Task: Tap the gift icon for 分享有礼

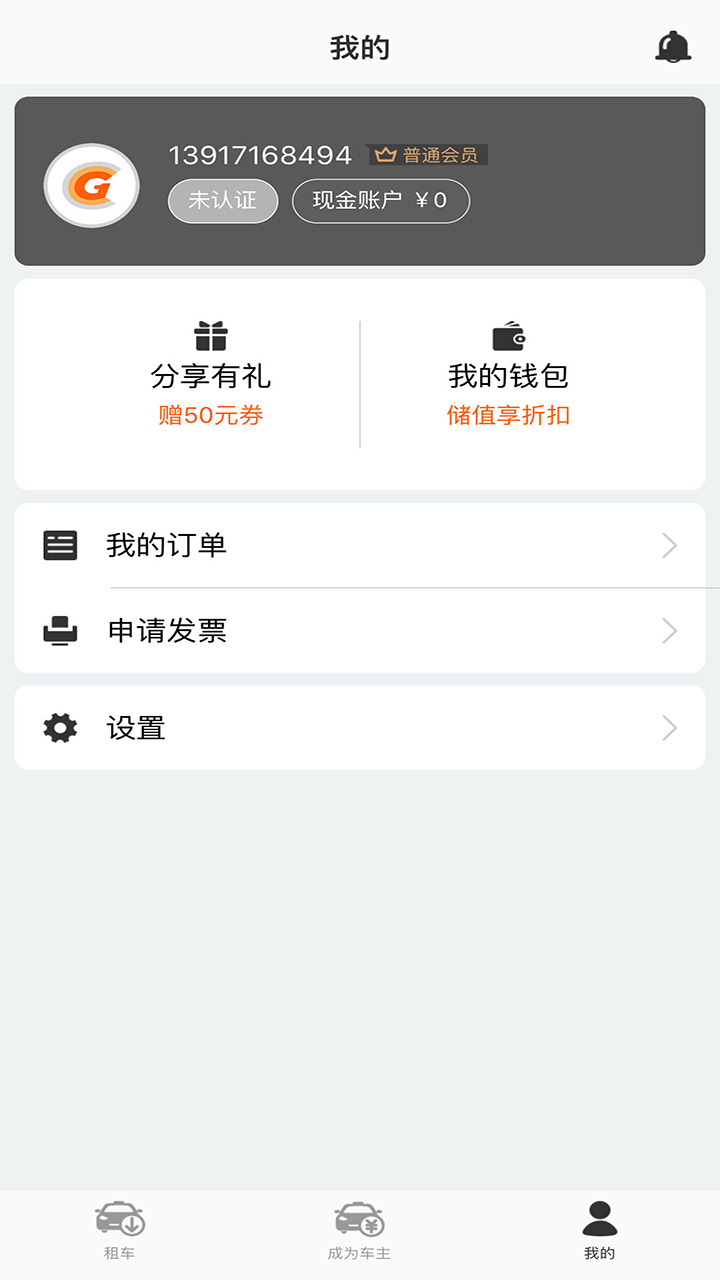Action: 211,333
